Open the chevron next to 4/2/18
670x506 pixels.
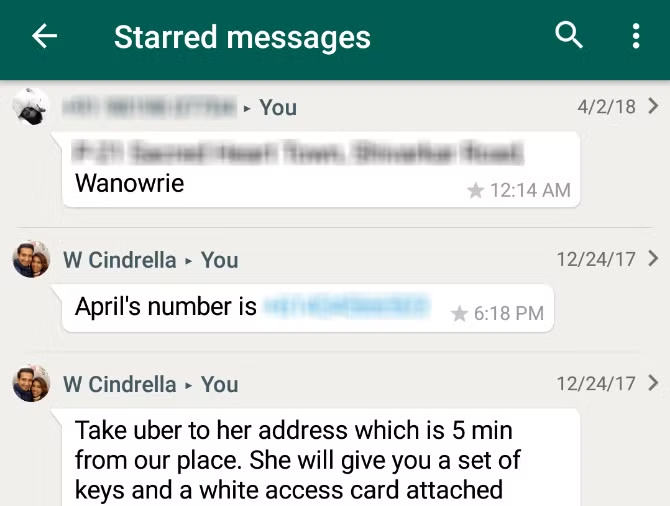(653, 106)
